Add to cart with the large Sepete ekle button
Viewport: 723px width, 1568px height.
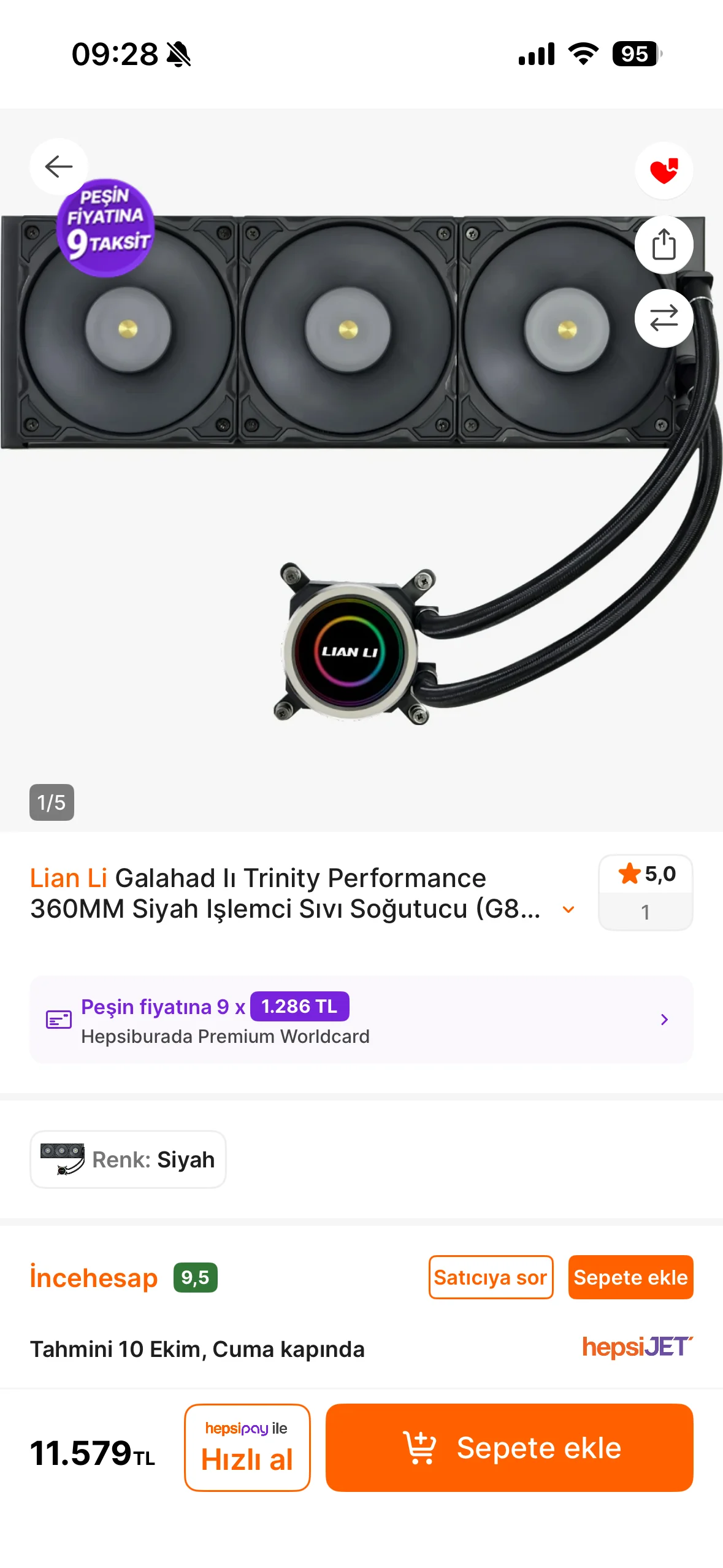pyautogui.click(x=509, y=1447)
